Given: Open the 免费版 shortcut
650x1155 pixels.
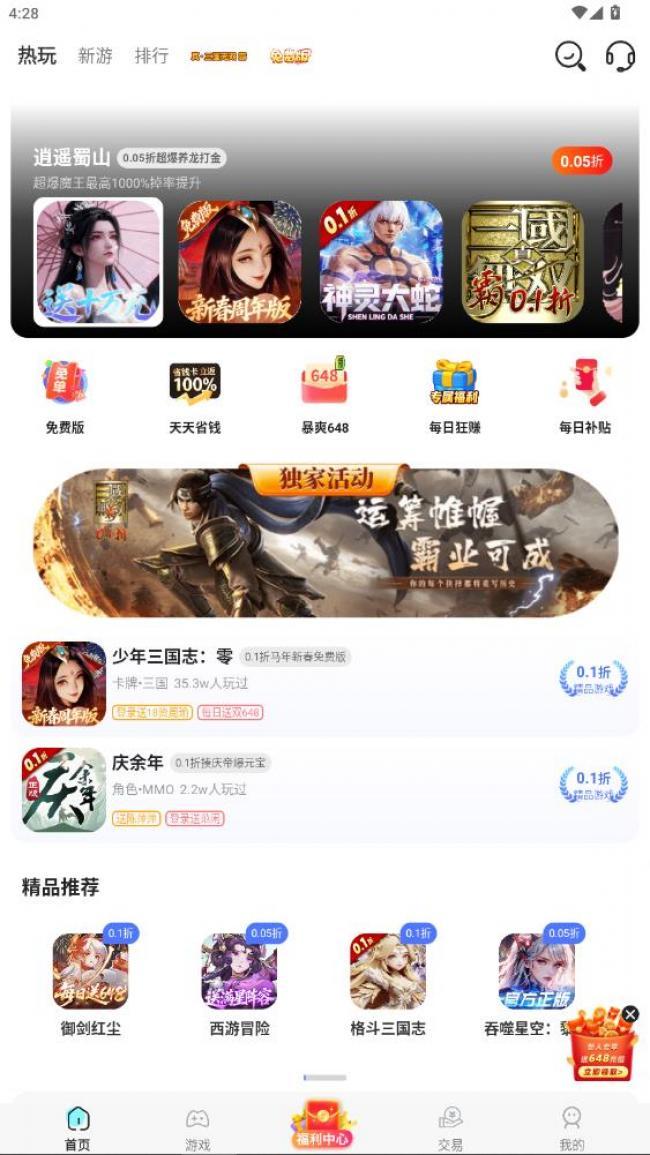Looking at the screenshot, I should [65, 397].
